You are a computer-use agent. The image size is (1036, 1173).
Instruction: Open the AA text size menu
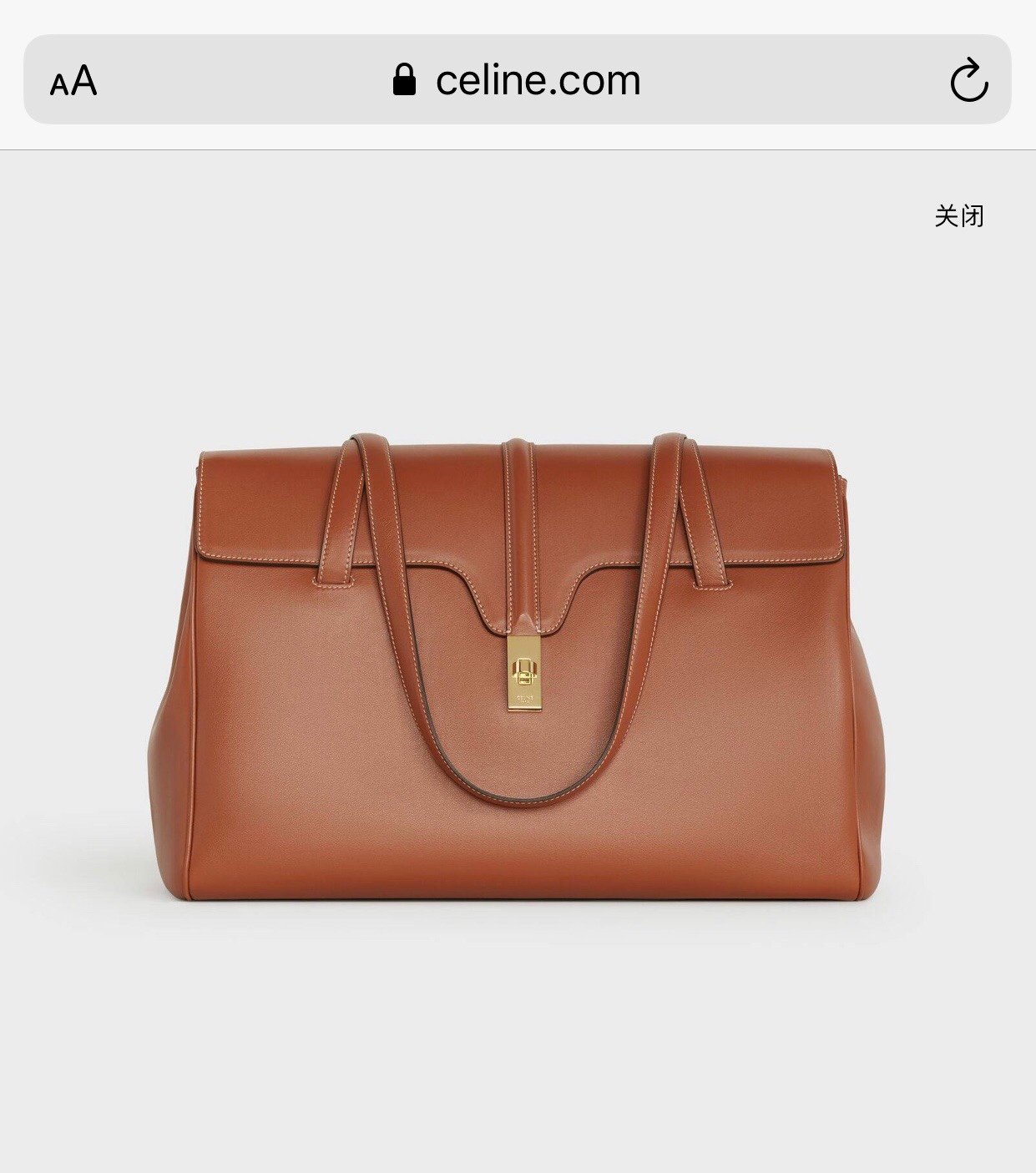point(73,82)
